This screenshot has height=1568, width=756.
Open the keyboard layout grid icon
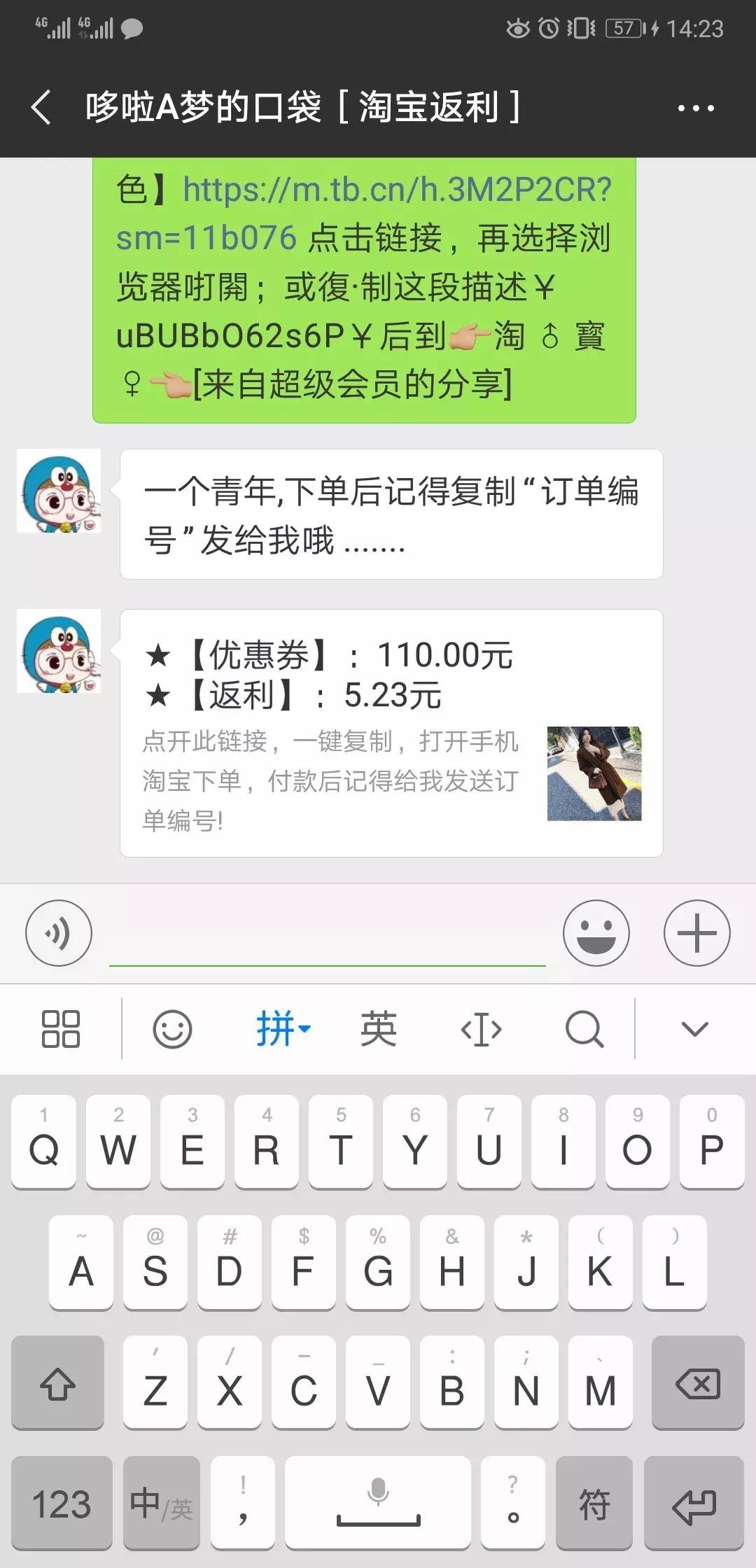[61, 1028]
